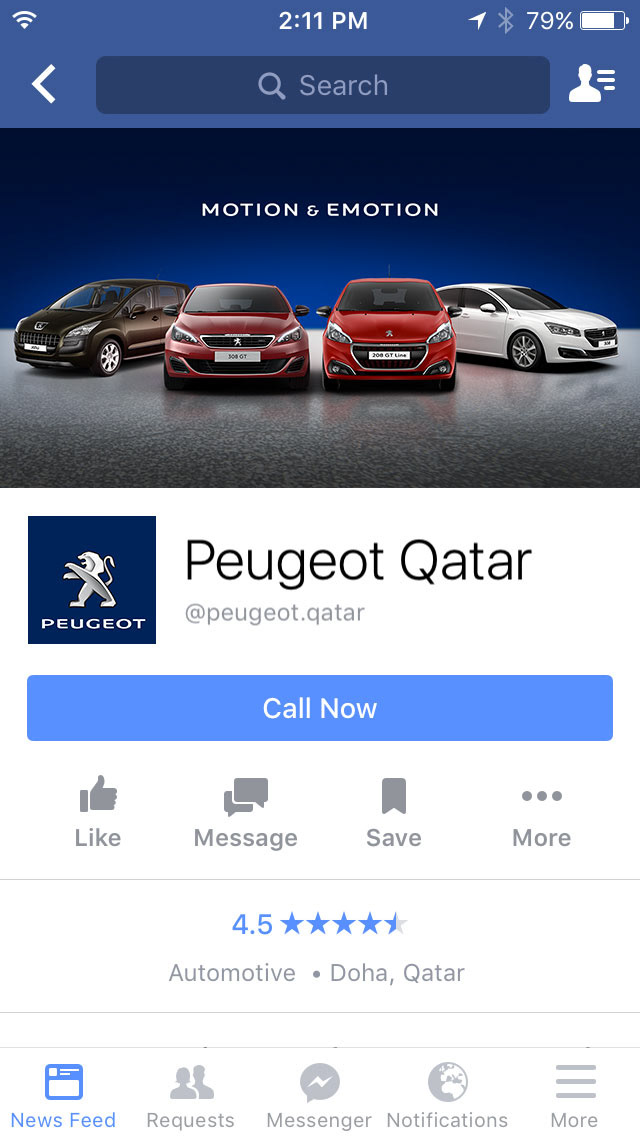The image size is (640, 1136).
Task: Message Peugeot Qatar
Action: (245, 813)
